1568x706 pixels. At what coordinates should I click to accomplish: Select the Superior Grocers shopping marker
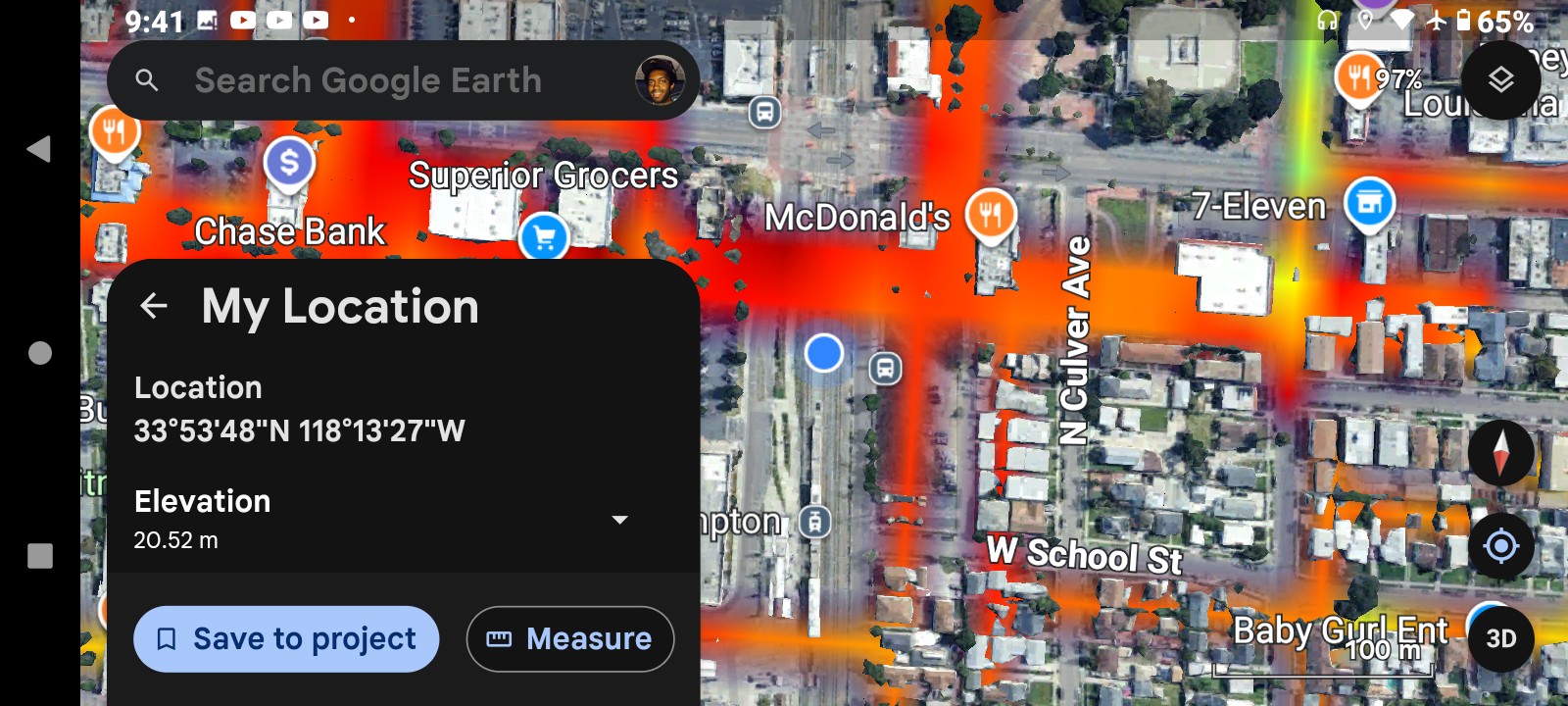click(x=545, y=237)
